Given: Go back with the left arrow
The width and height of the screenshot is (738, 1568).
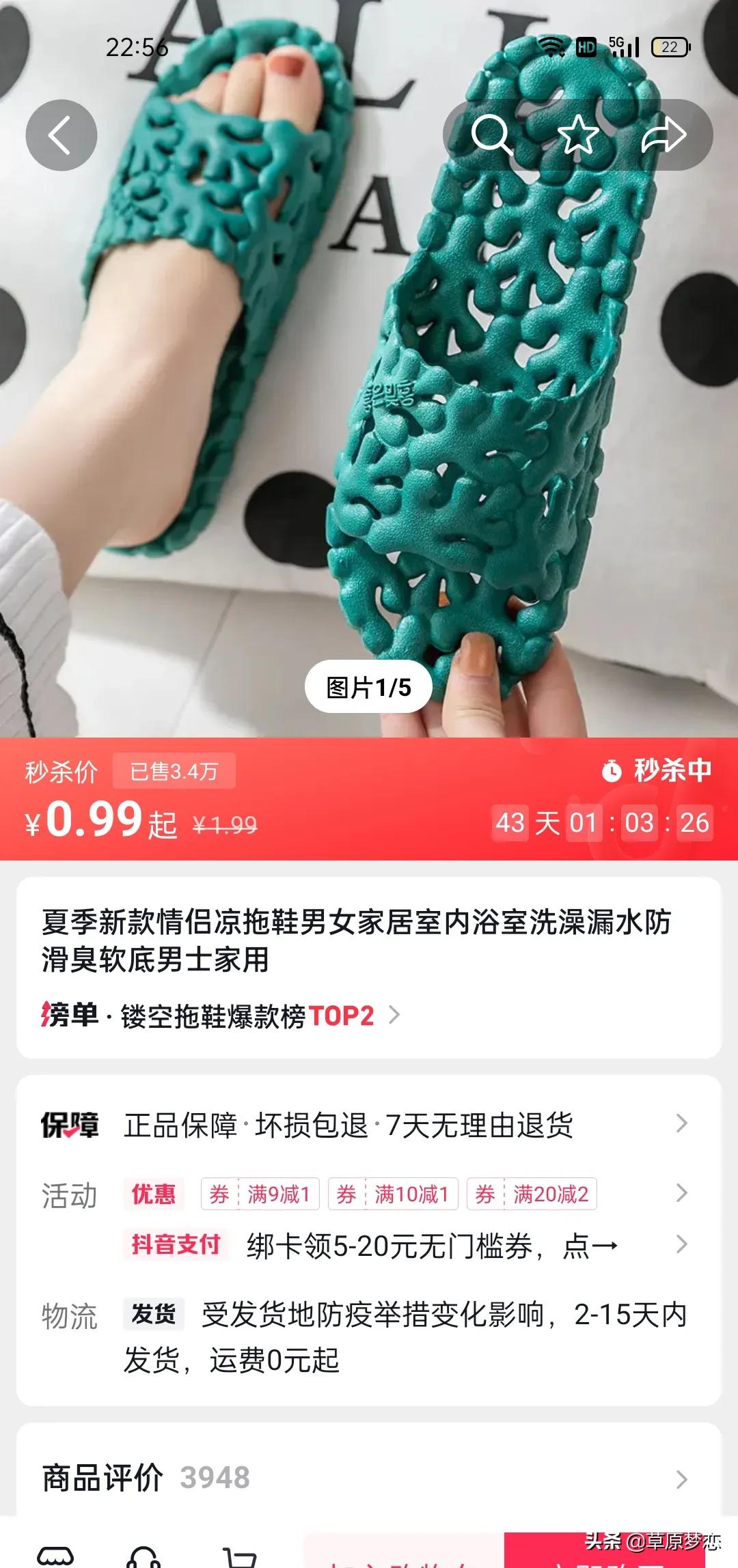Looking at the screenshot, I should [x=61, y=135].
